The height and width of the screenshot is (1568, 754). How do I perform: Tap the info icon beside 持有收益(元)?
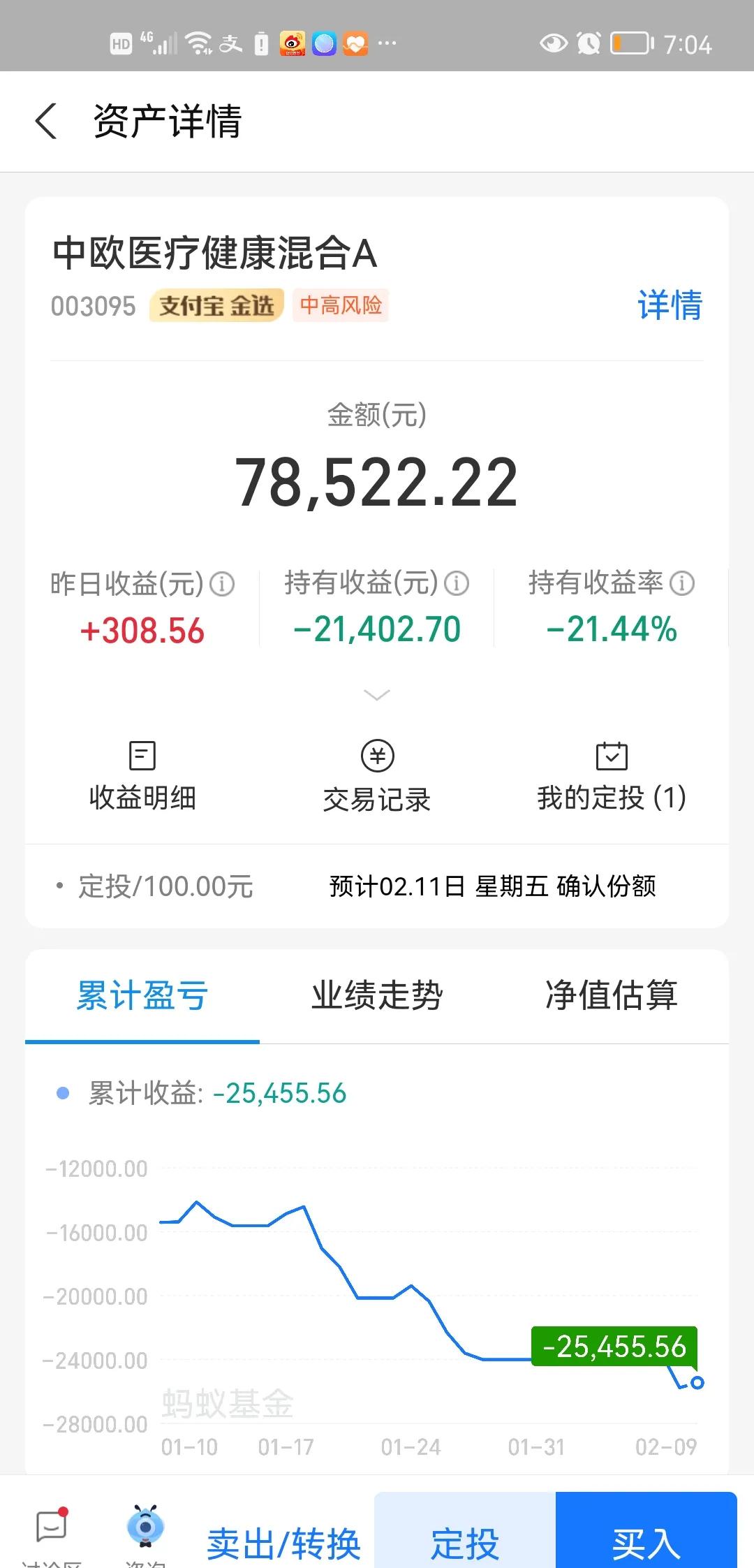click(x=457, y=582)
